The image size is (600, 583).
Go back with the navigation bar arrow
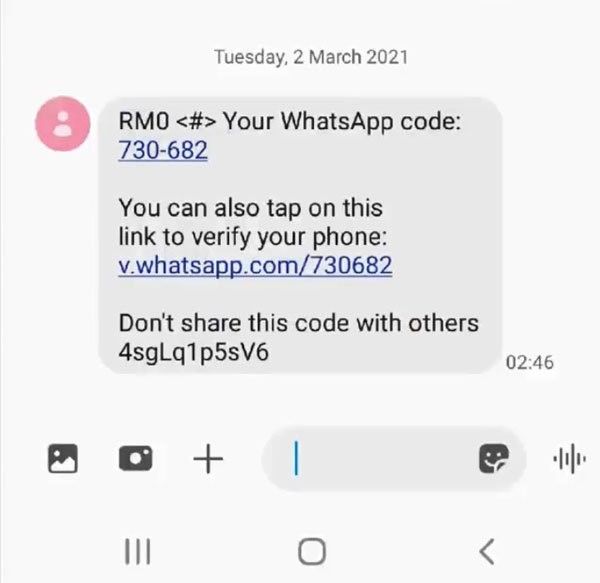[486, 550]
